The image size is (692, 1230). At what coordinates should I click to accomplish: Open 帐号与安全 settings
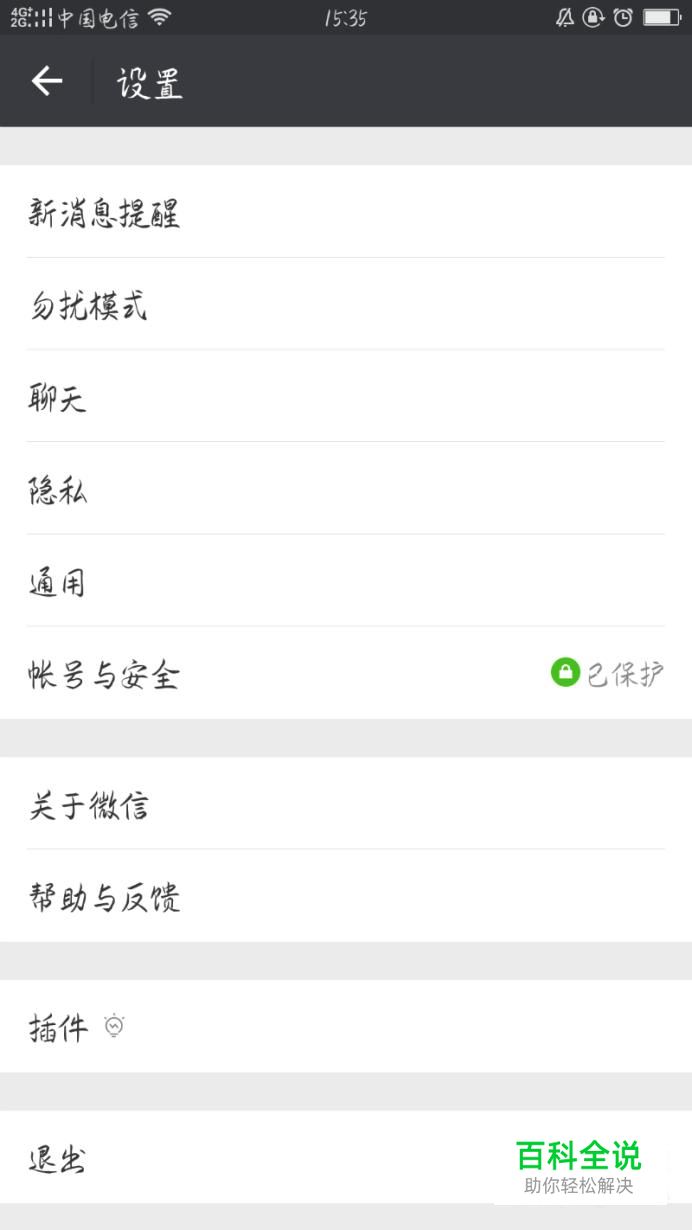[x=346, y=673]
